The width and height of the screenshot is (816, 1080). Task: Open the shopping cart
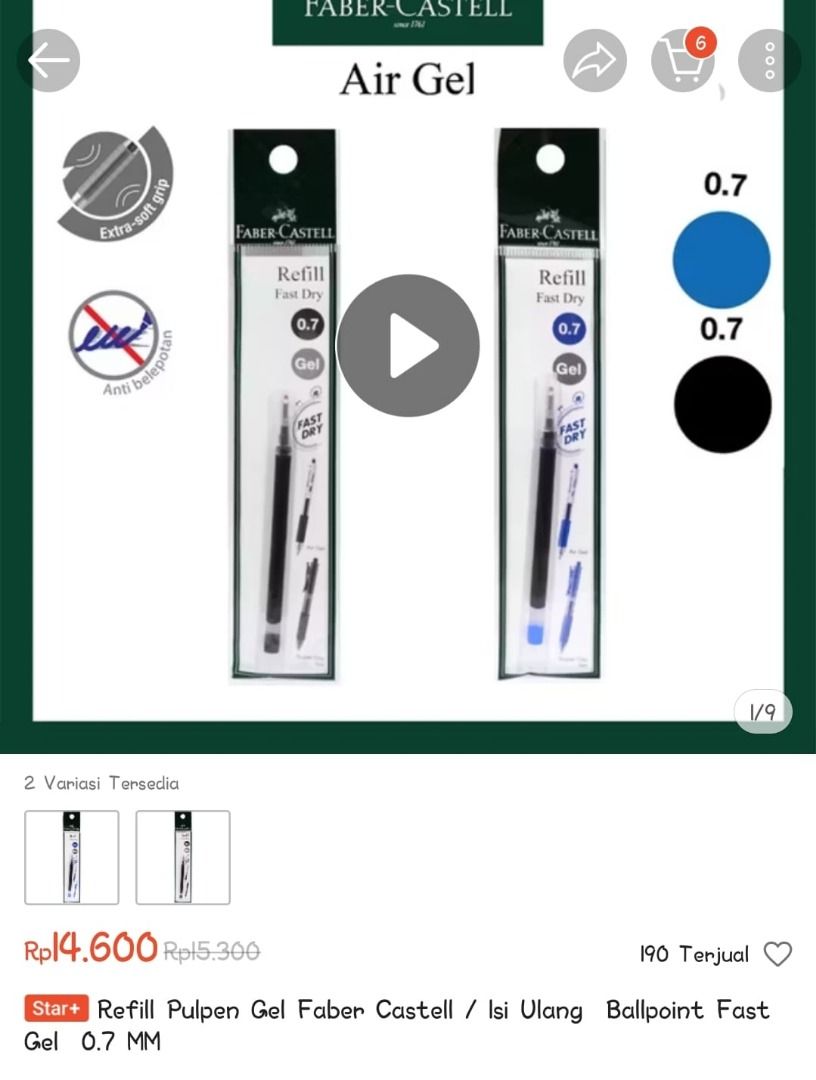click(x=683, y=61)
